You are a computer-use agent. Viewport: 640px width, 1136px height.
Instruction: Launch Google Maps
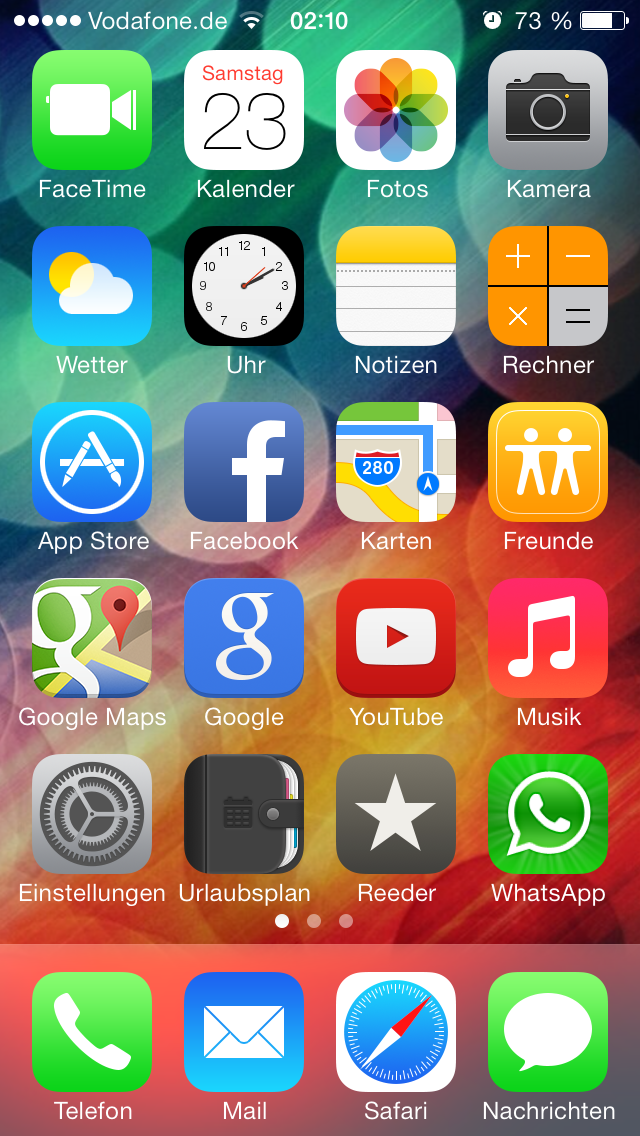92,638
